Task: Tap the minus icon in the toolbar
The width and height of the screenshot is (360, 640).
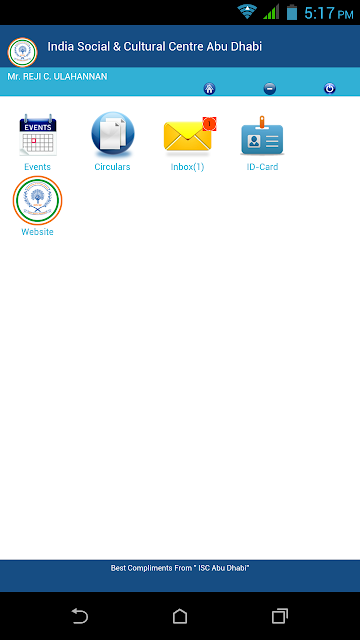Action: pos(269,88)
